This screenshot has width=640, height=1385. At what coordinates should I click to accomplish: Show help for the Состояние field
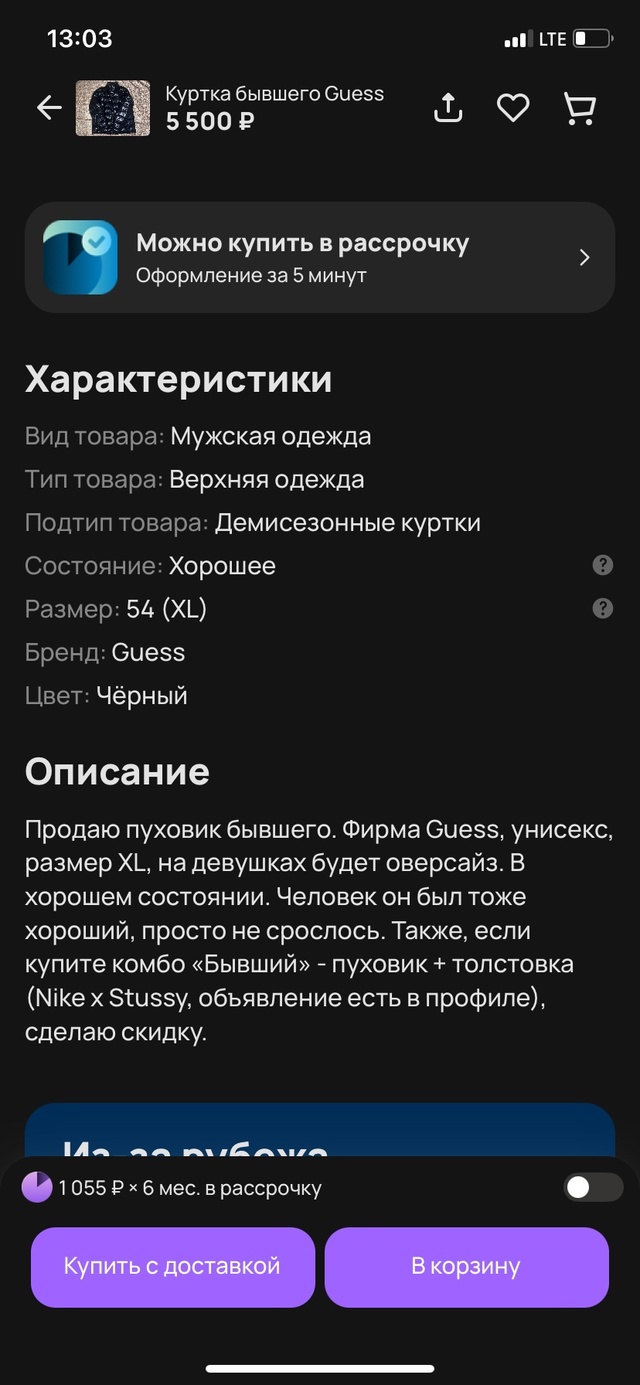603,565
